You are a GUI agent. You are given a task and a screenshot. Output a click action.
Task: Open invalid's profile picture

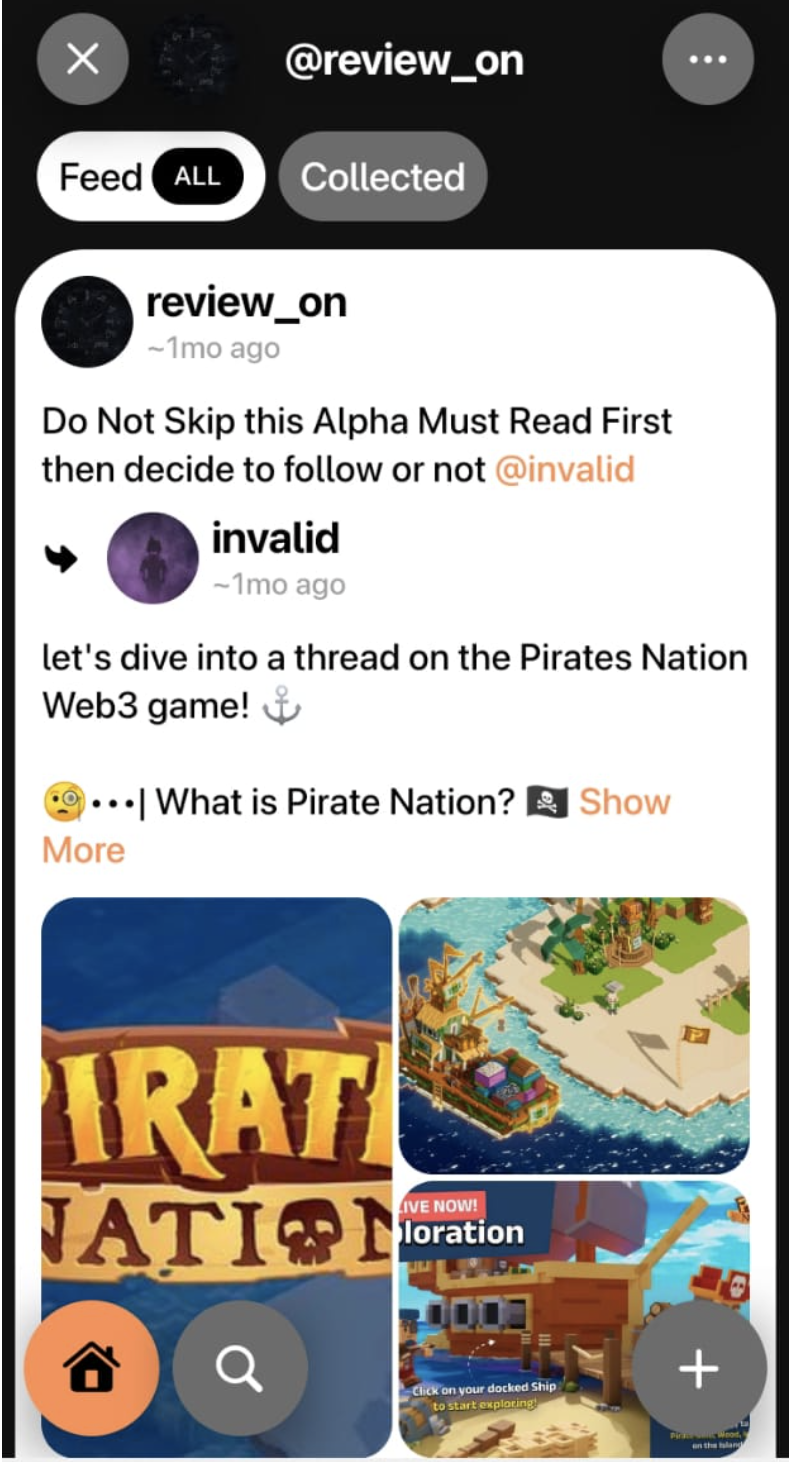pos(153,558)
